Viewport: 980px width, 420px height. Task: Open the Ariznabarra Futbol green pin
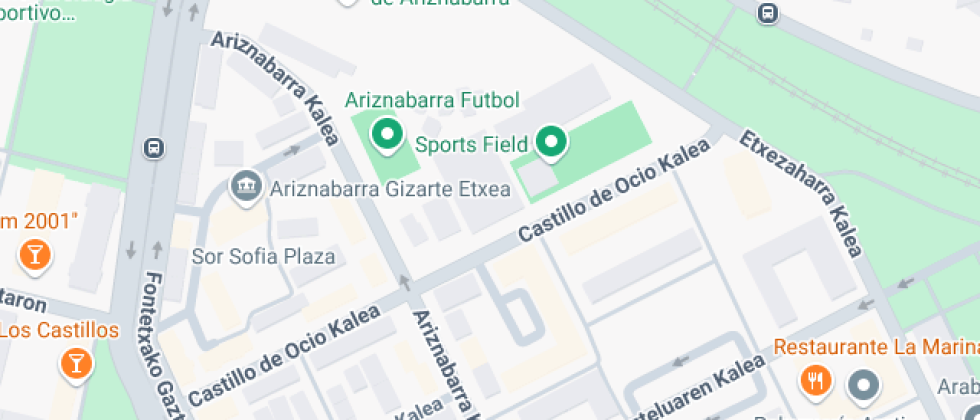coord(386,134)
